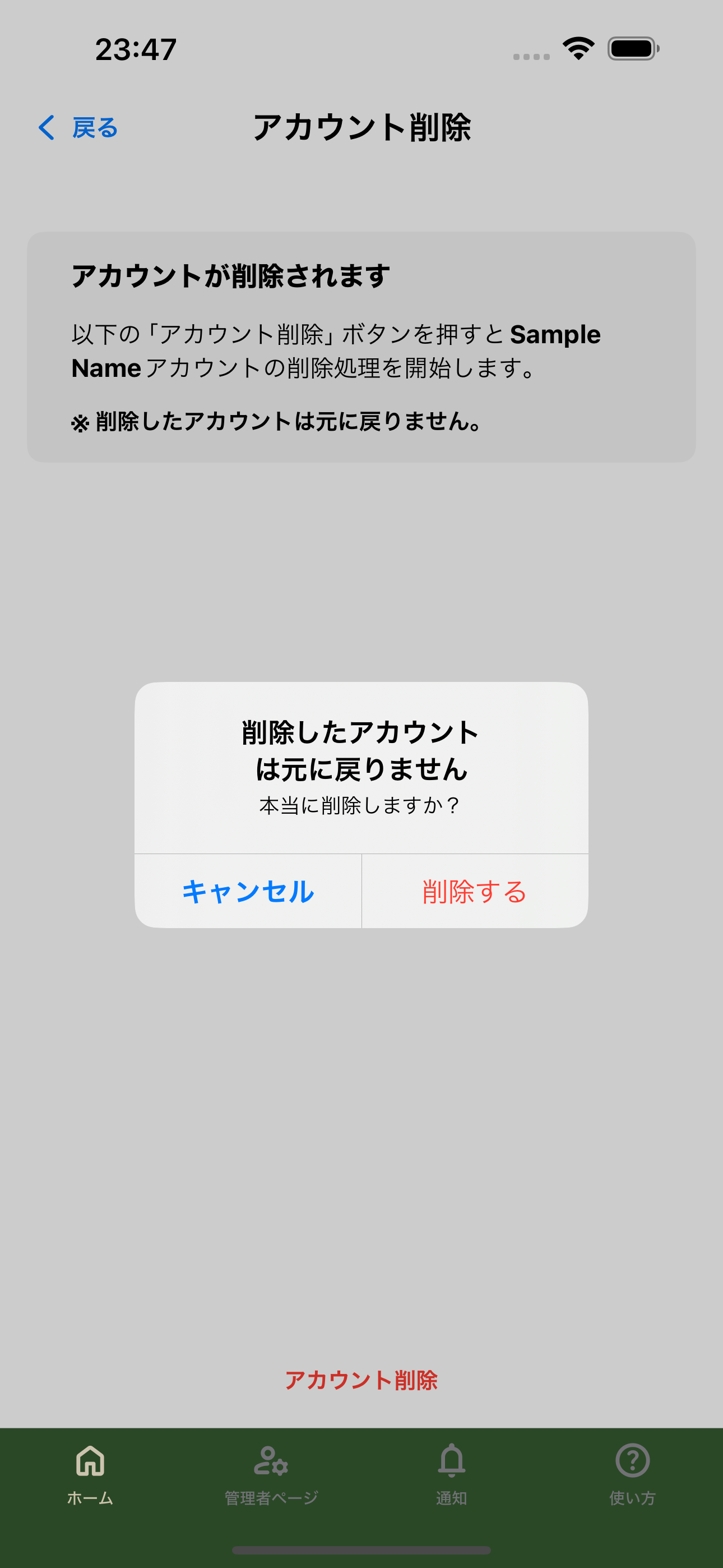Tap the アカウントが削除されます warning panel
The height and width of the screenshot is (1568, 723).
(361, 345)
